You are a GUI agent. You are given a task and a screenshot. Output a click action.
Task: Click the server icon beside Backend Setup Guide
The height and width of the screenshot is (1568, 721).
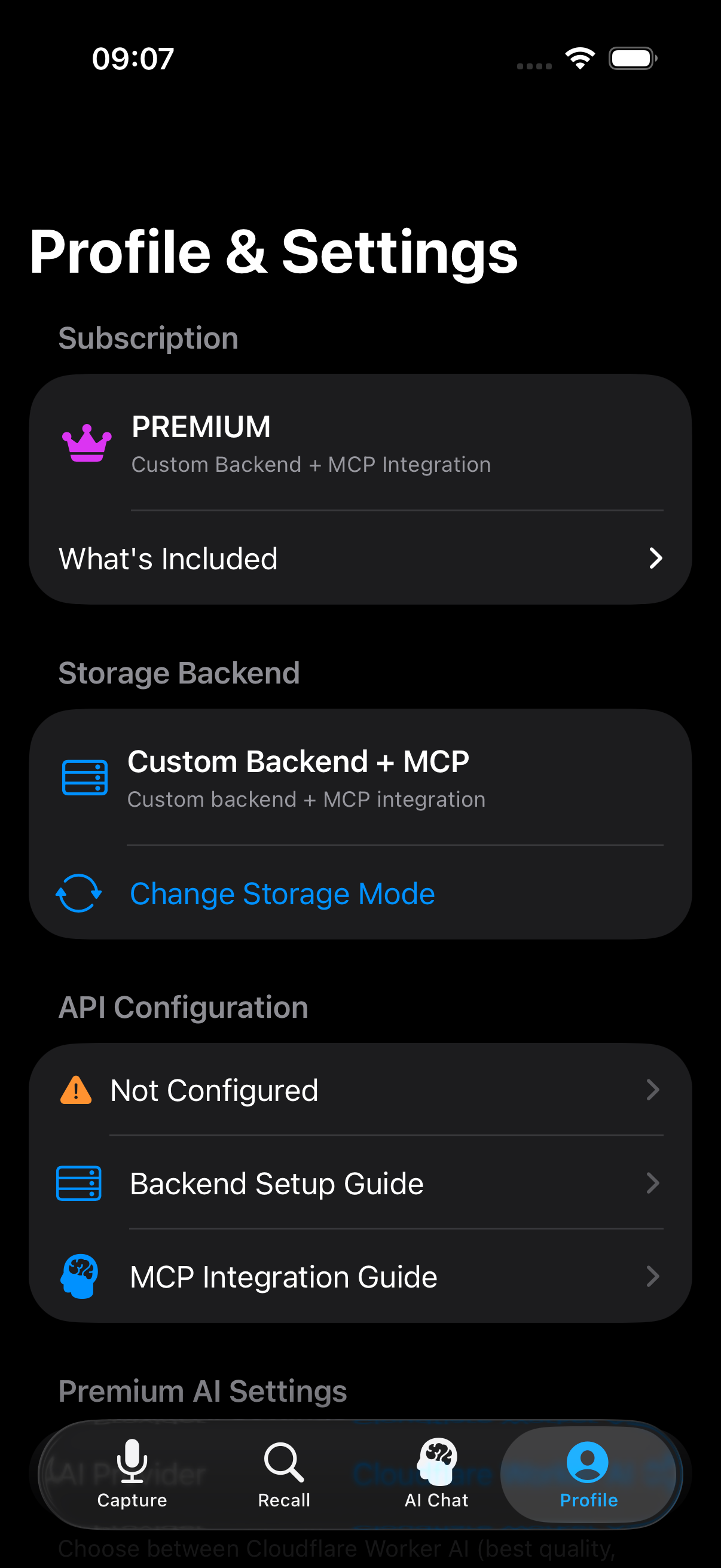[78, 1183]
